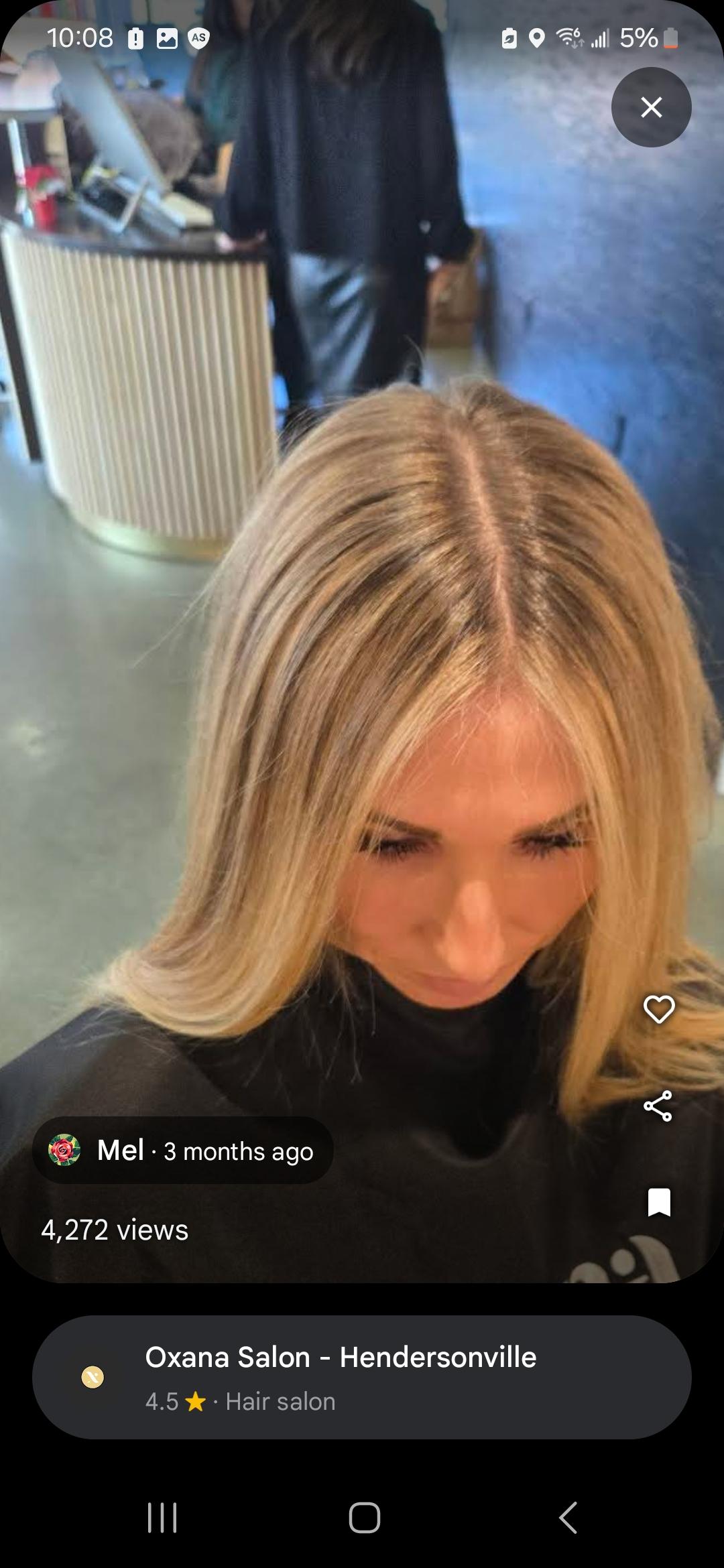The height and width of the screenshot is (1568, 724).
Task: Close the photo viewer
Action: tap(651, 107)
